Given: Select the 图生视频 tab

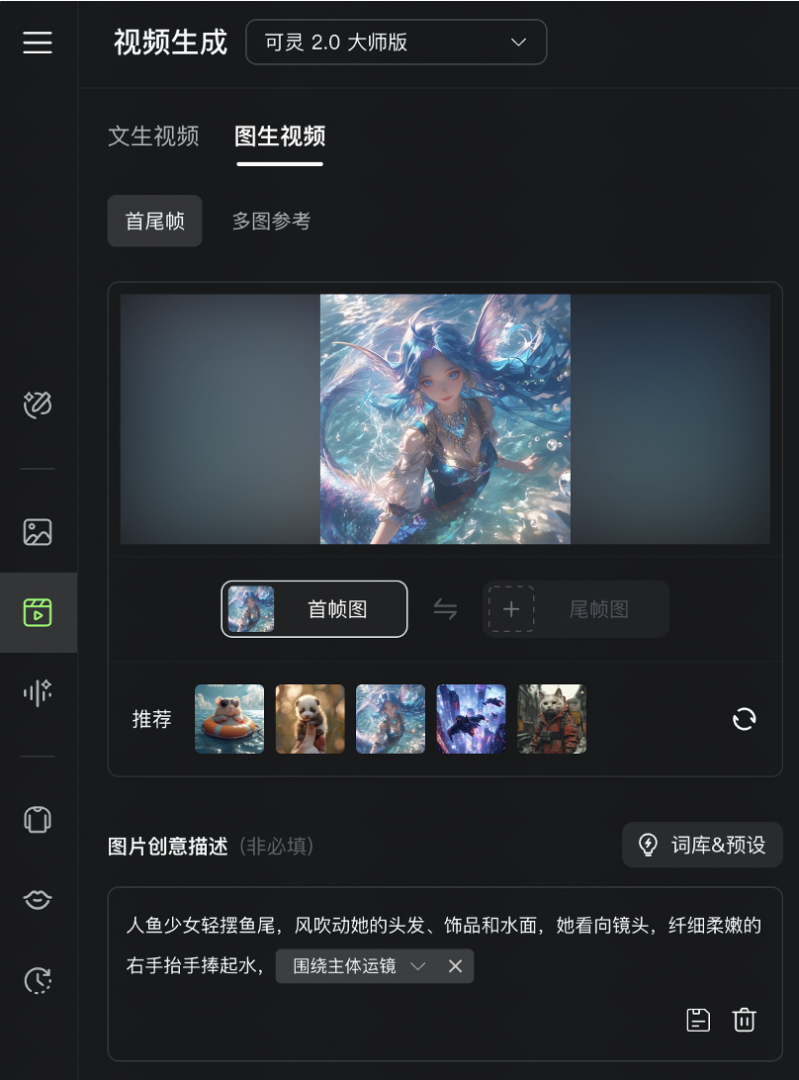Looking at the screenshot, I should 279,136.
